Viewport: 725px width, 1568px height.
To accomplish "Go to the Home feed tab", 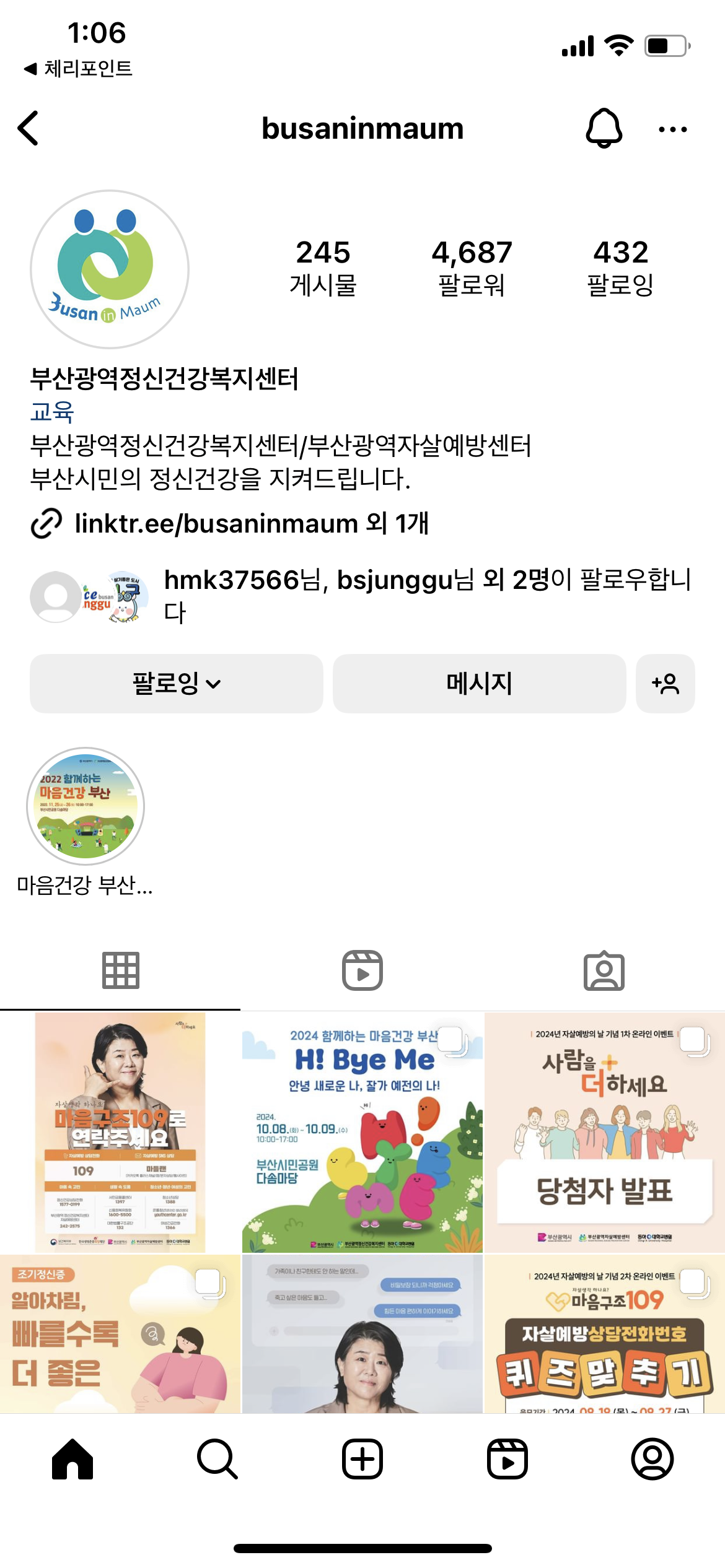I will point(72,1459).
